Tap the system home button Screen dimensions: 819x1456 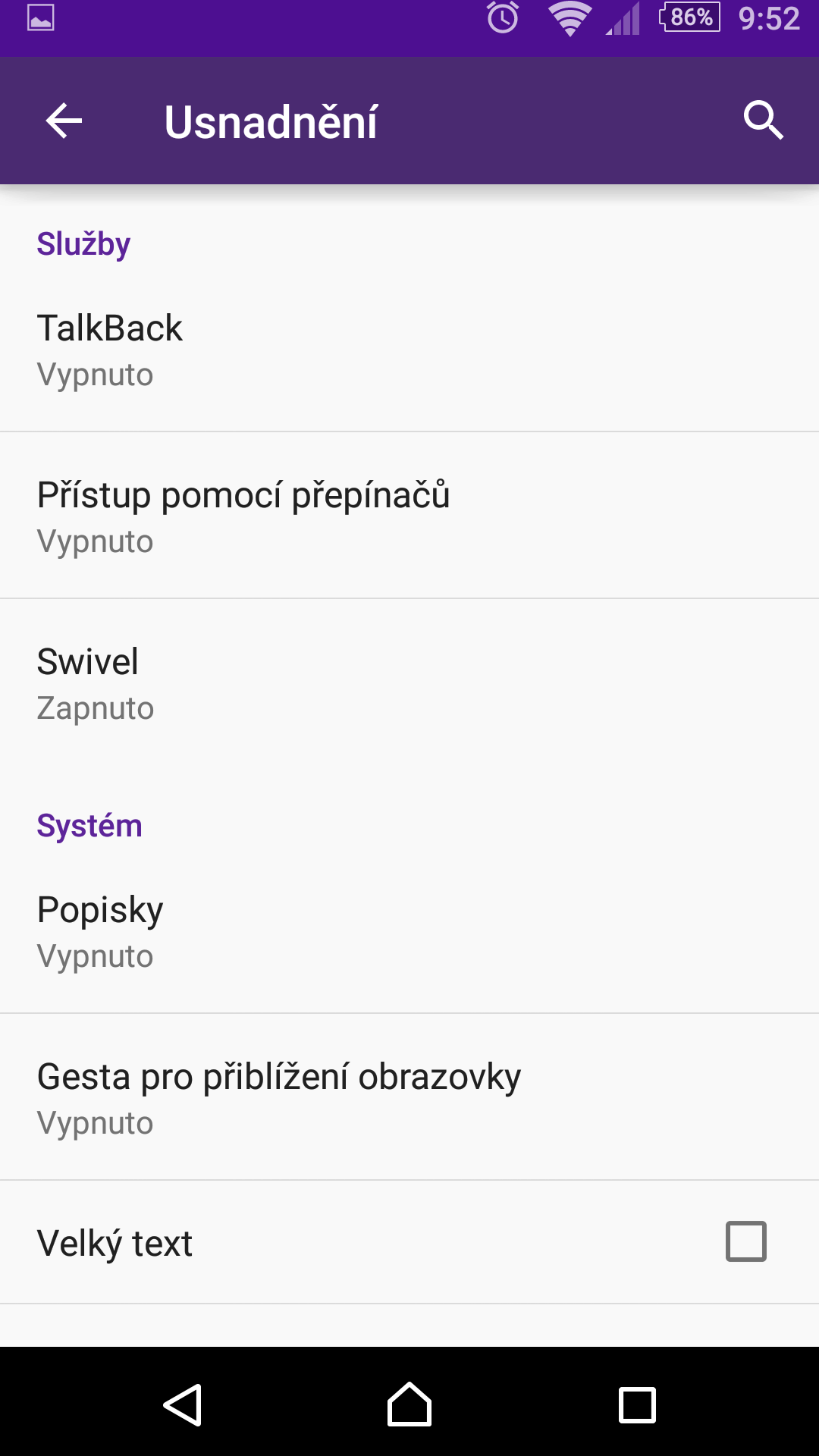(x=409, y=1404)
